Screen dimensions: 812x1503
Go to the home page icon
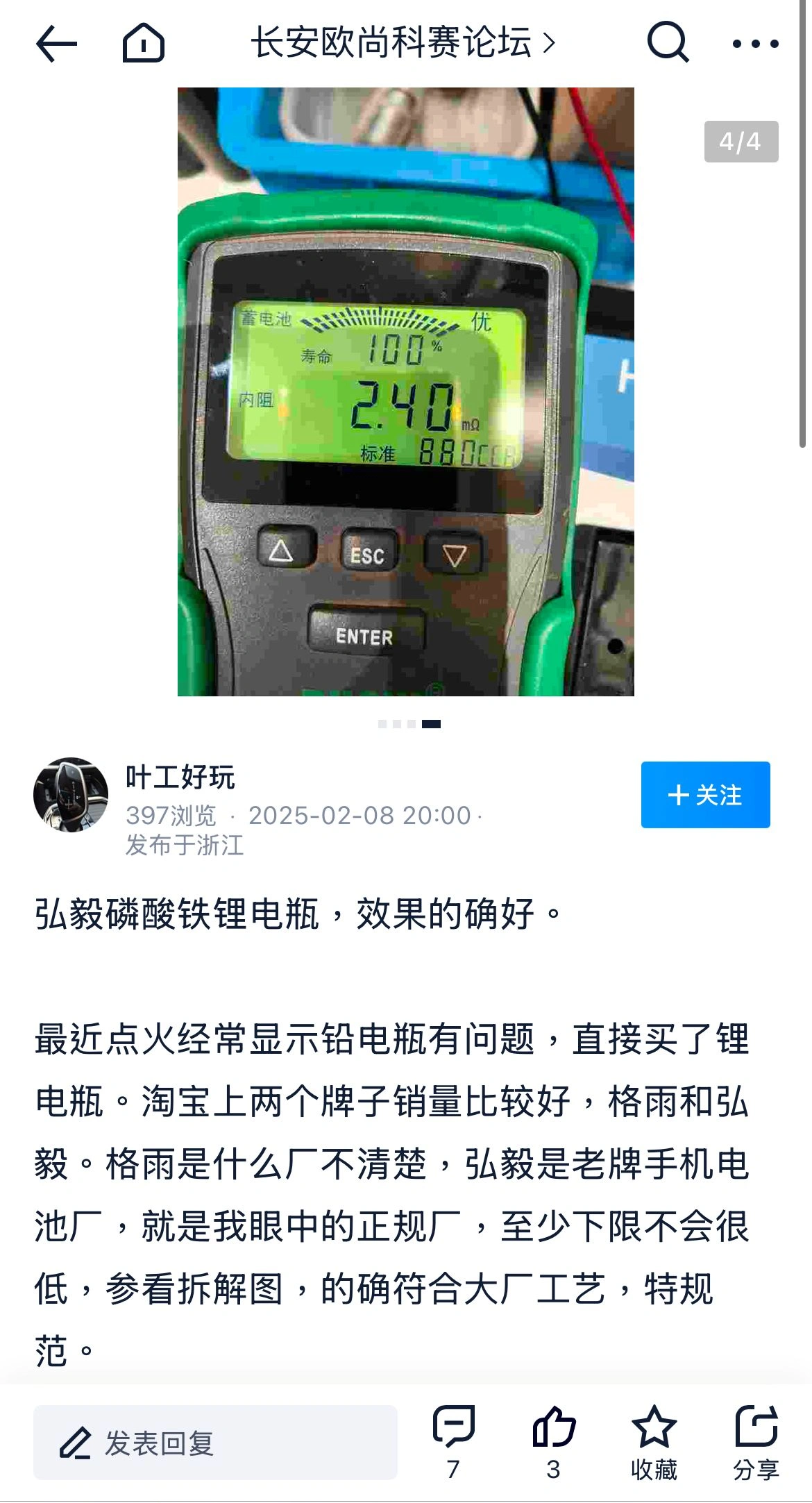coord(143,44)
